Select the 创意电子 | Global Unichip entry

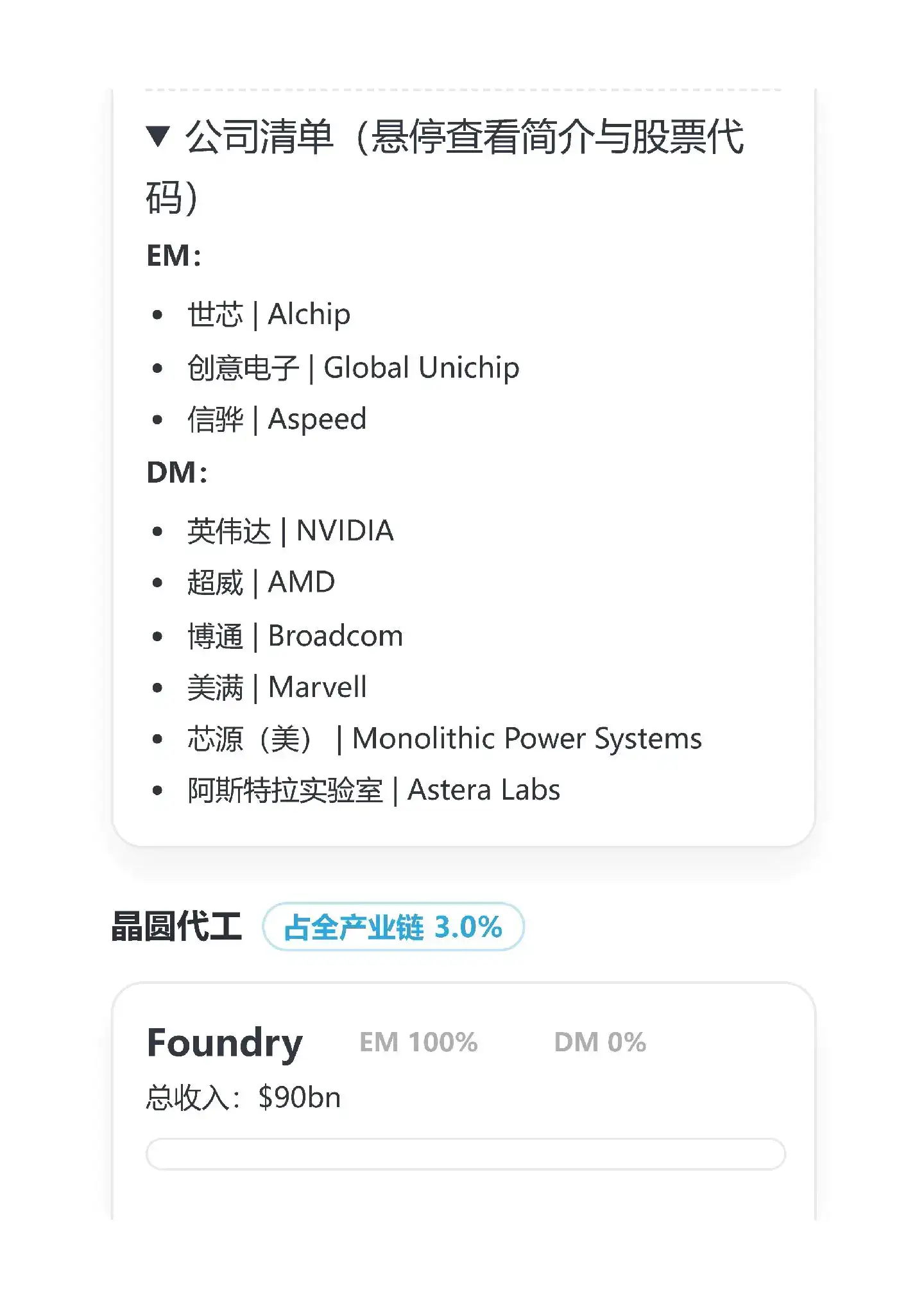pyautogui.click(x=353, y=367)
